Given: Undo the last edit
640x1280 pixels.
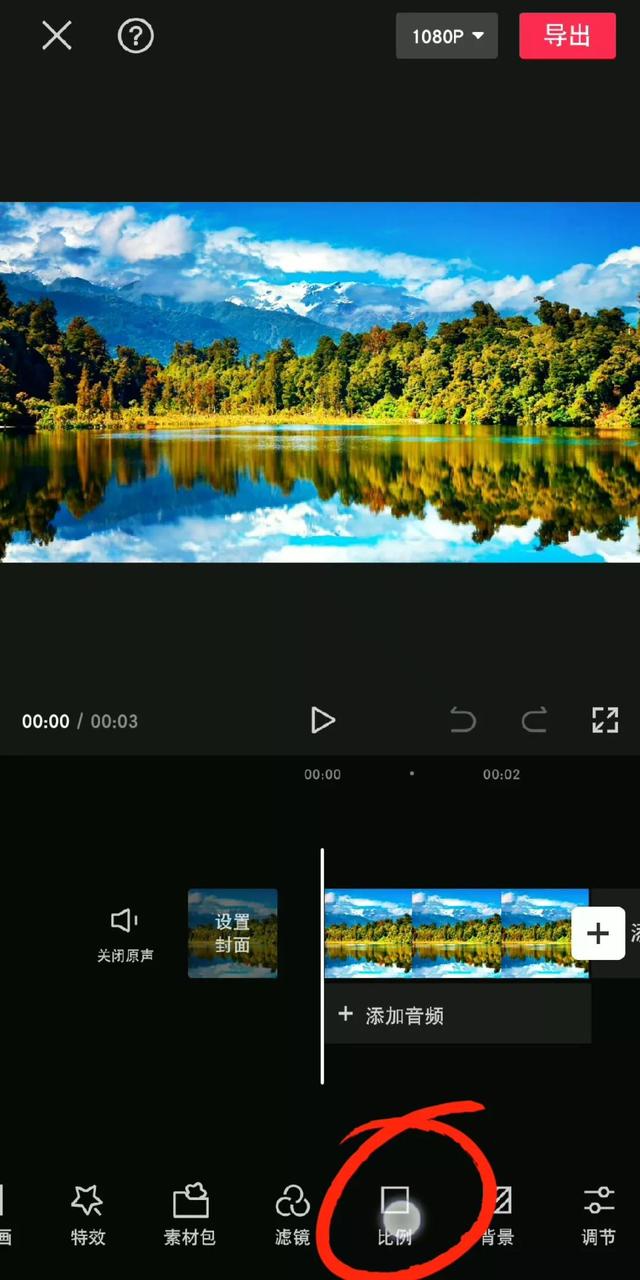Looking at the screenshot, I should click(462, 720).
